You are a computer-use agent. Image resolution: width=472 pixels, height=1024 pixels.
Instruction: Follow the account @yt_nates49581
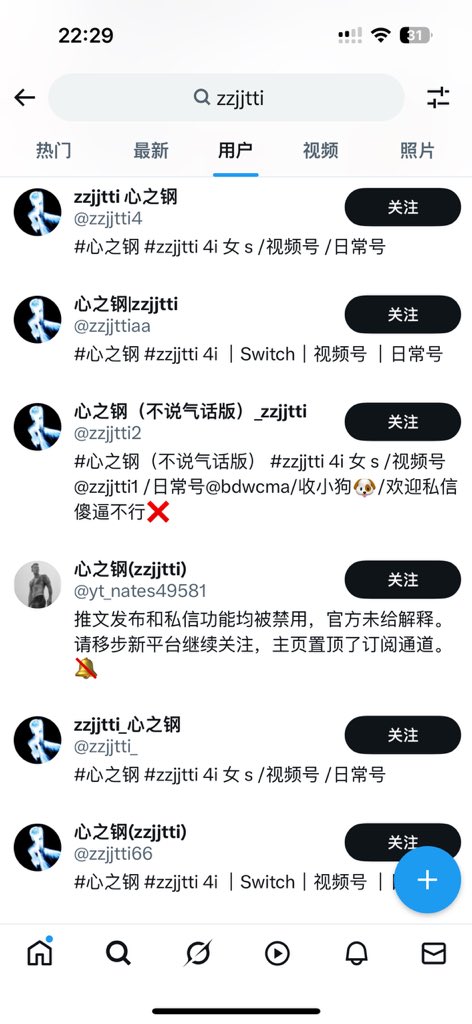coord(403,579)
